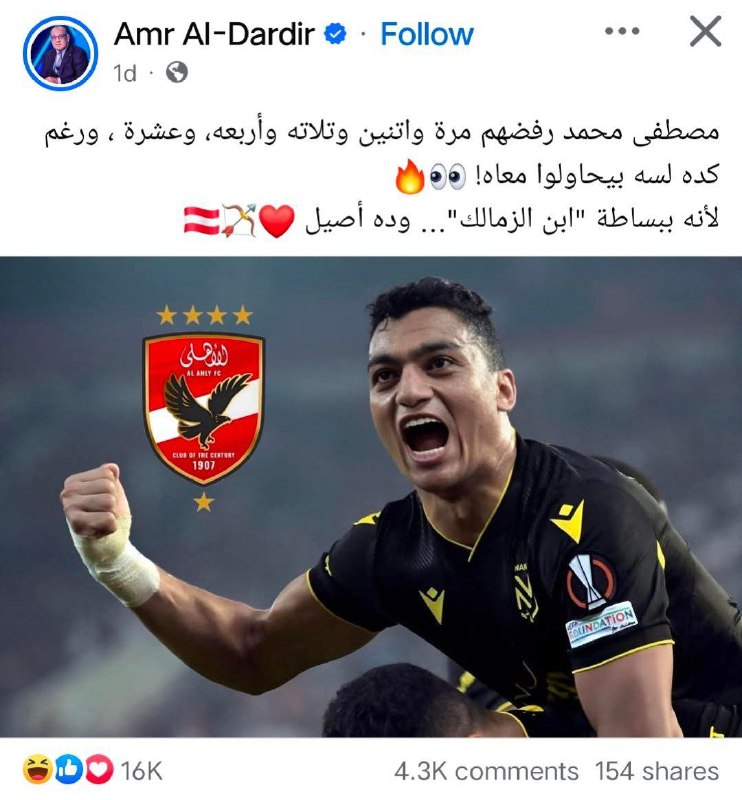This screenshot has height=800, width=742.
Task: Open the Amr Al-Dardir profile name
Action: 215,34
